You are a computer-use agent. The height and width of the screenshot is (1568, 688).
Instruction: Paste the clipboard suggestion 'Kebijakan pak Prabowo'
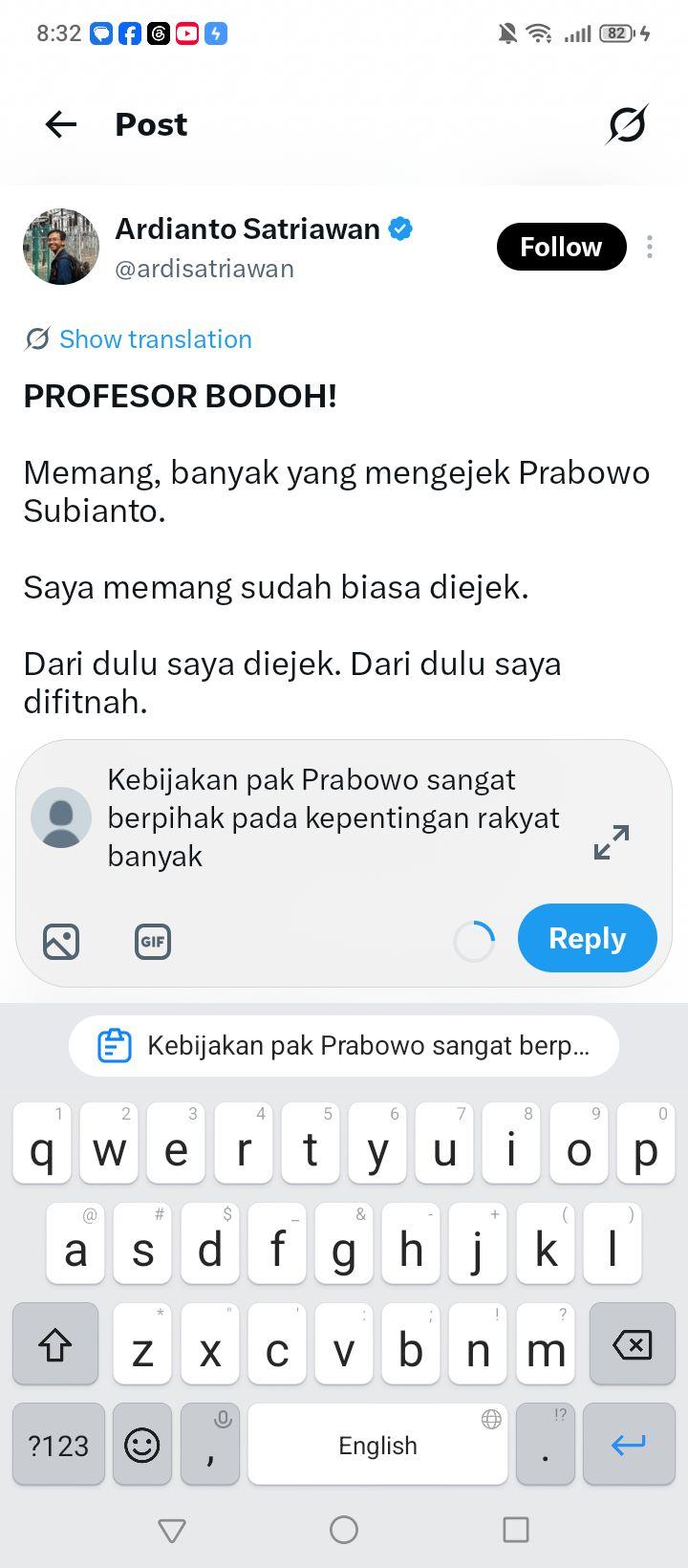tap(344, 1046)
